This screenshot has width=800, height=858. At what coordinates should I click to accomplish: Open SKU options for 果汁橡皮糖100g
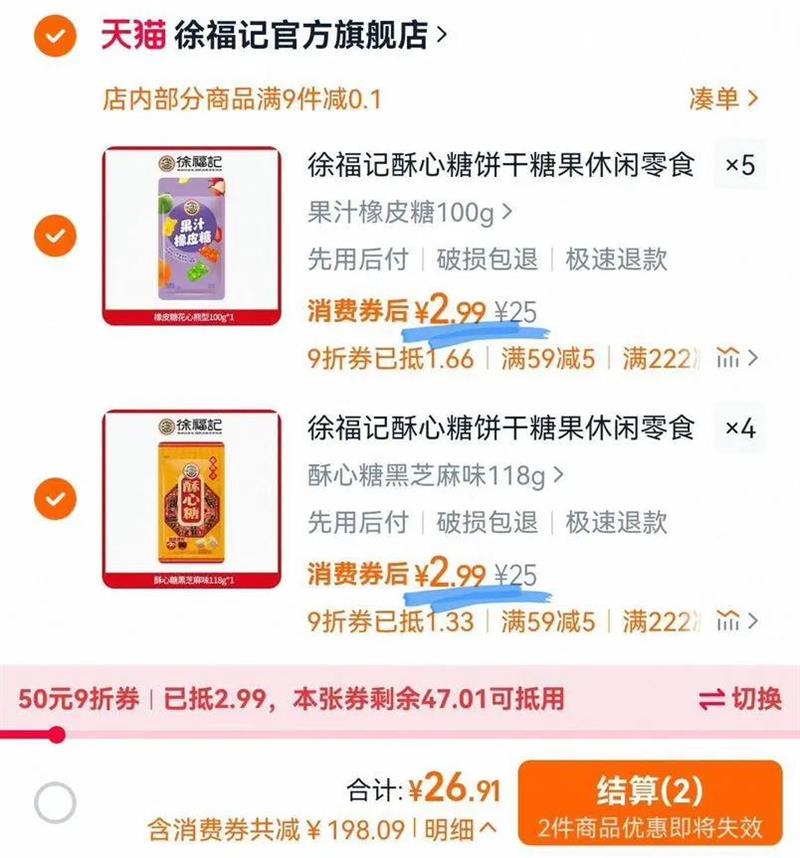point(408,212)
